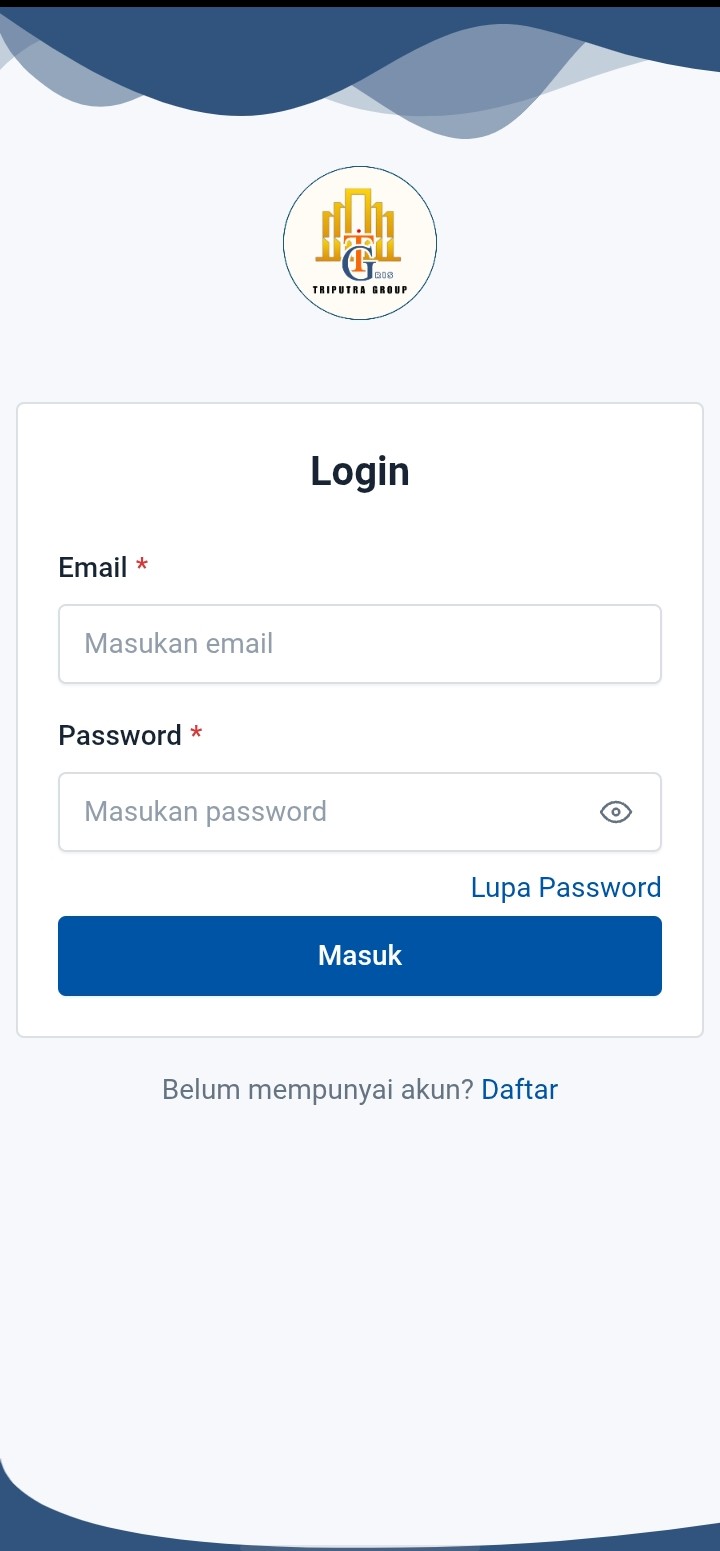This screenshot has height=1551, width=720.
Task: Open the Daftar registration link
Action: (519, 1089)
